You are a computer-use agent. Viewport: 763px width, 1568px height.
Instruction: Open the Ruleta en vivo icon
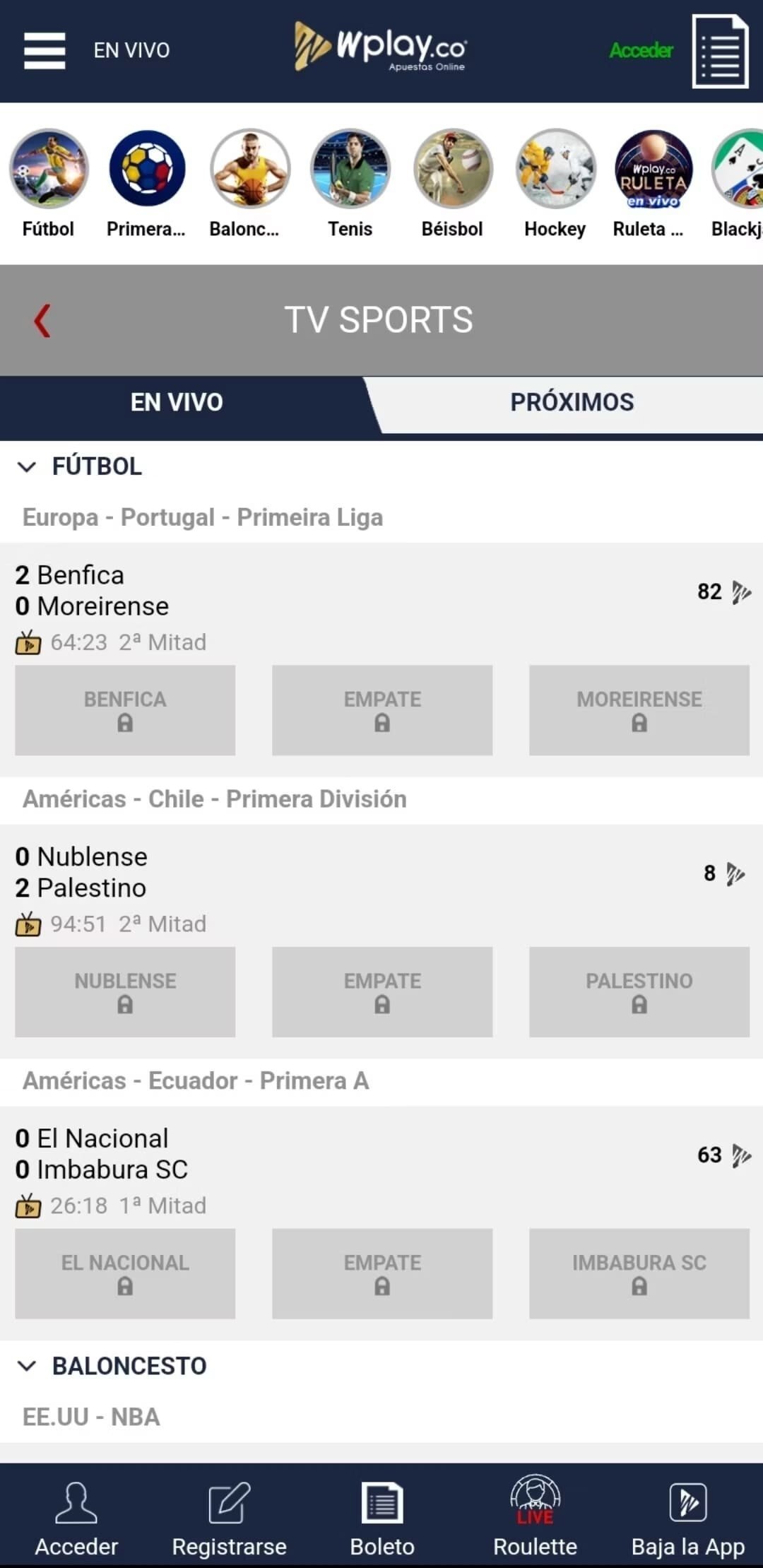(x=652, y=170)
